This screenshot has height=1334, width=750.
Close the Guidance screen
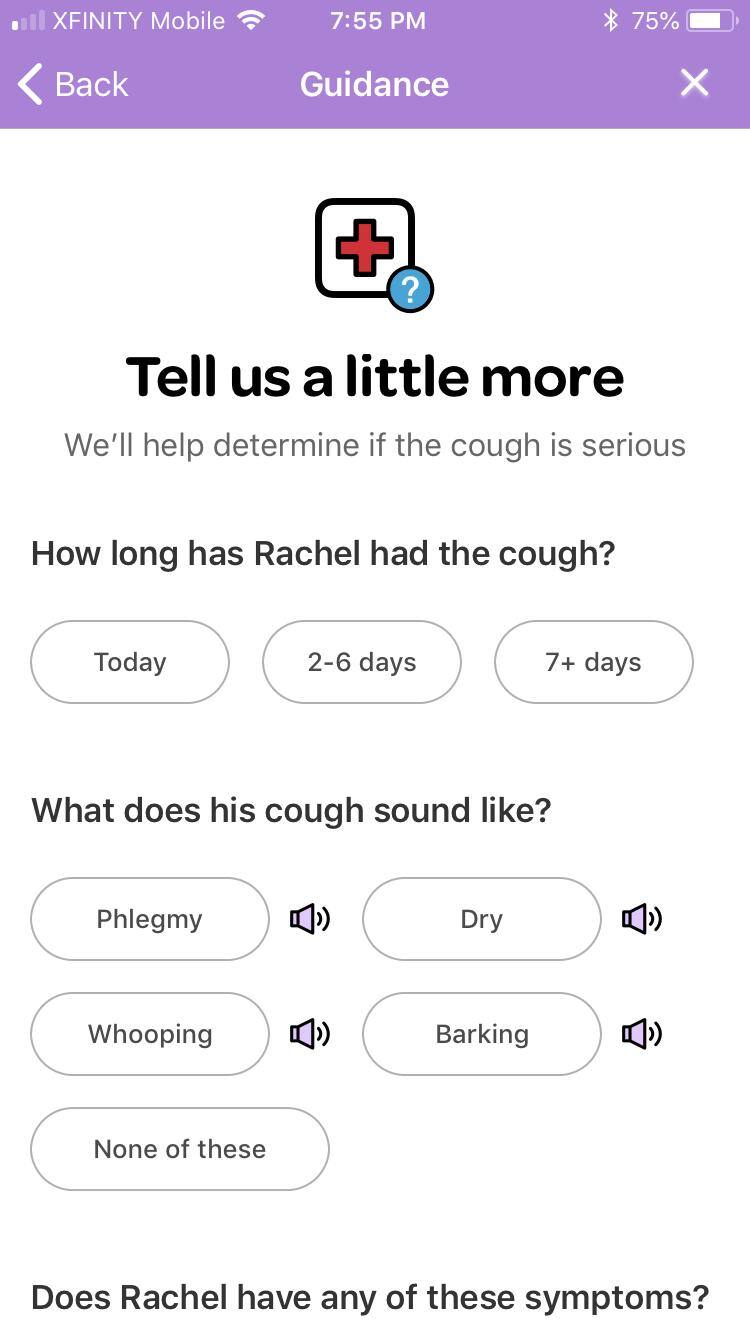[694, 83]
